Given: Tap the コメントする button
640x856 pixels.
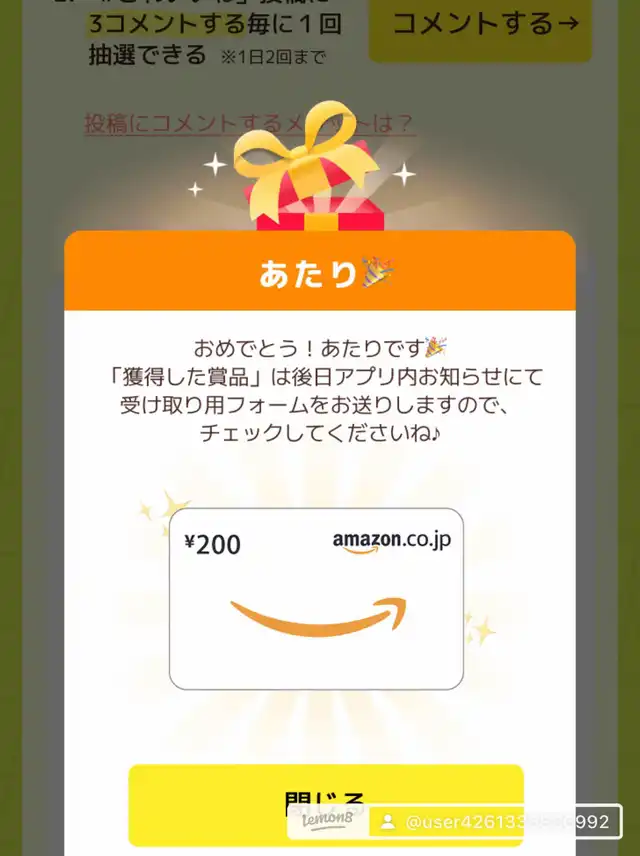Looking at the screenshot, I should click(481, 27).
